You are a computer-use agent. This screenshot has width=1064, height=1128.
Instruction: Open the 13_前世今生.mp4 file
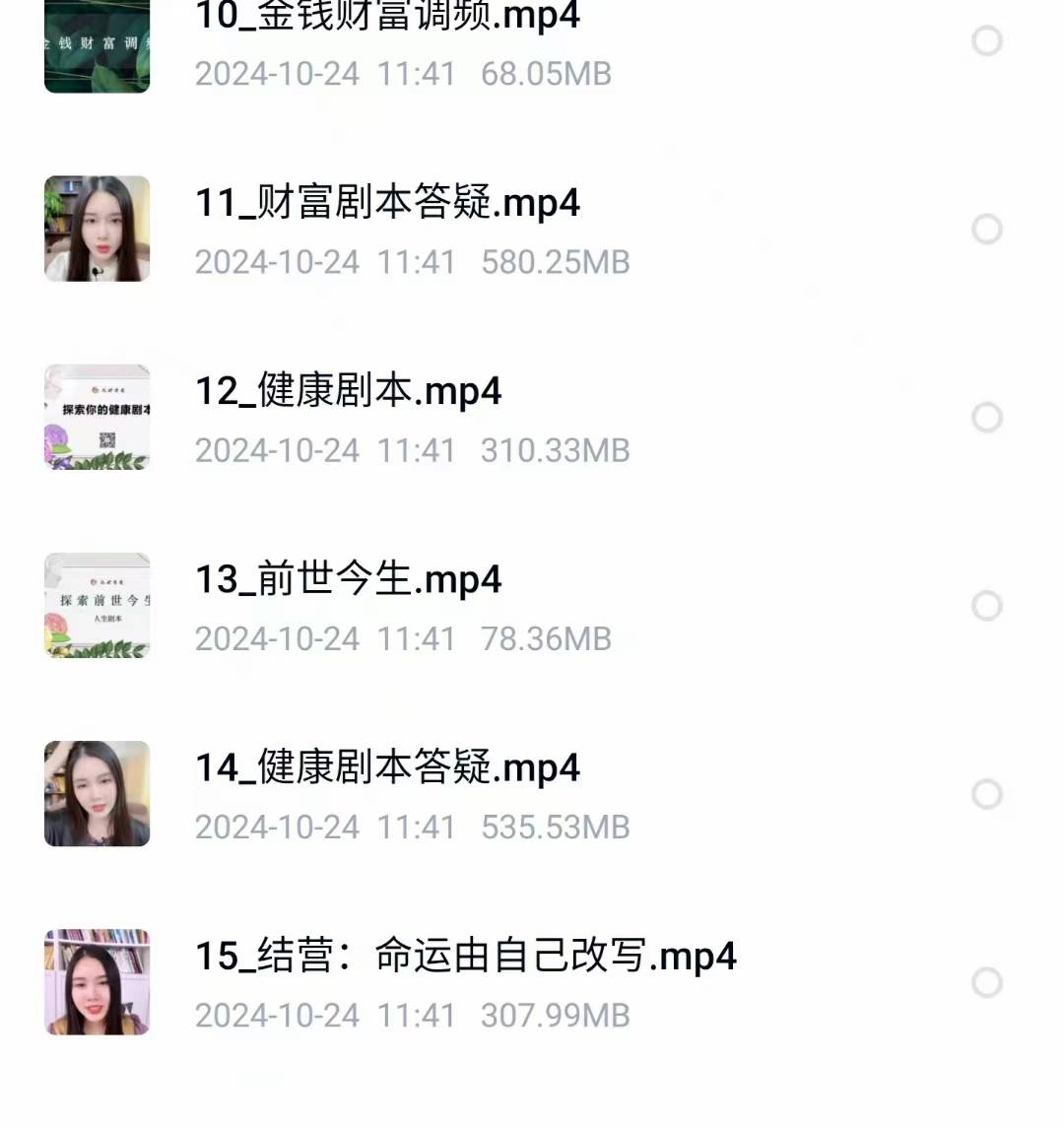348,580
